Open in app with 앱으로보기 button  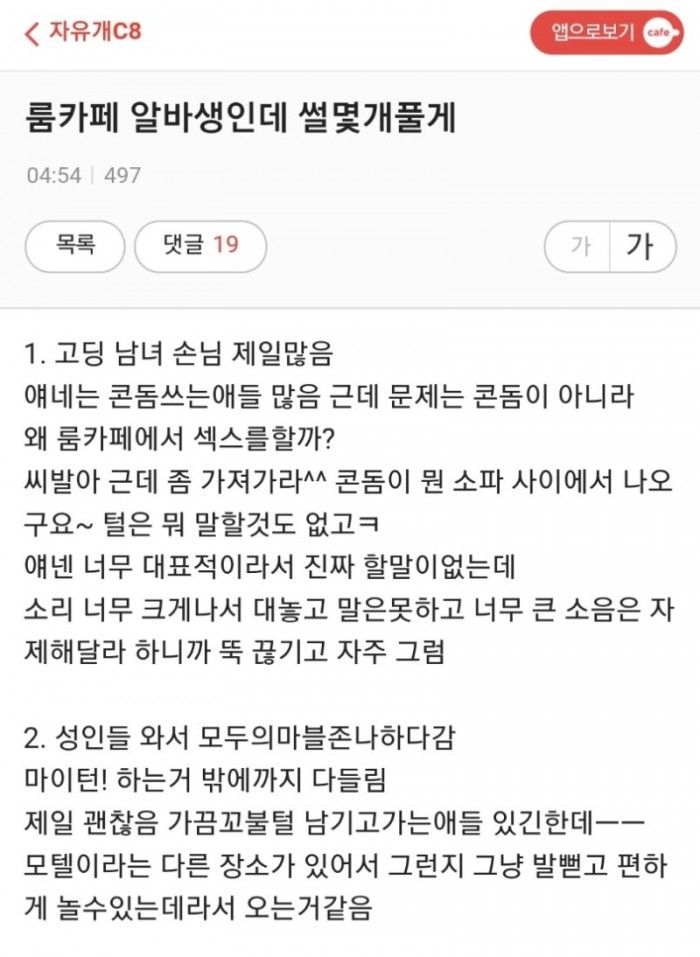[x=606, y=33]
